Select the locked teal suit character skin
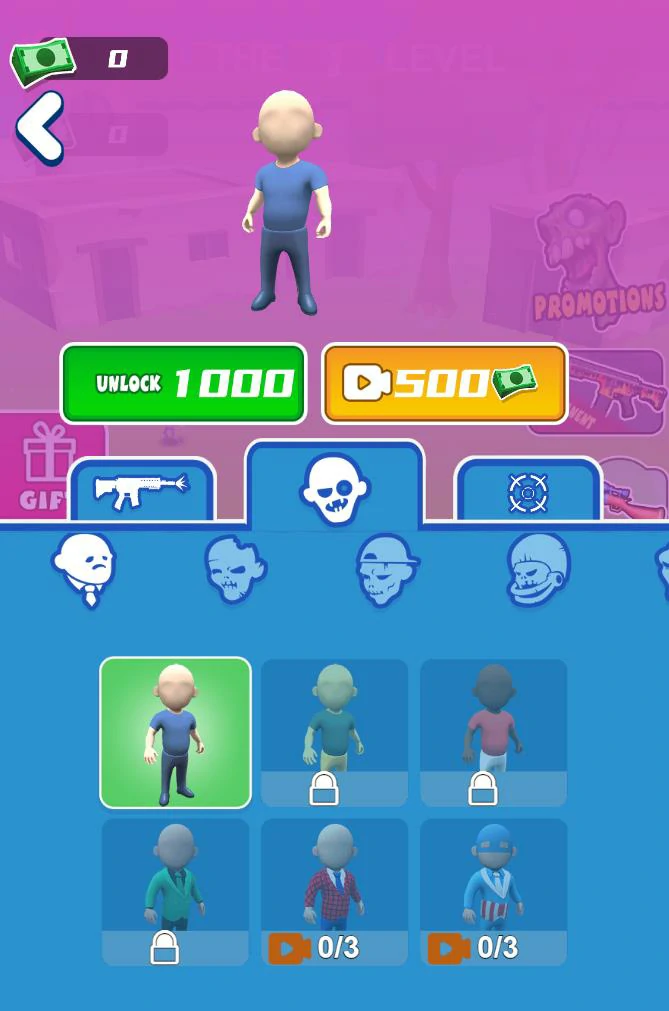This screenshot has height=1011, width=669. [x=175, y=892]
